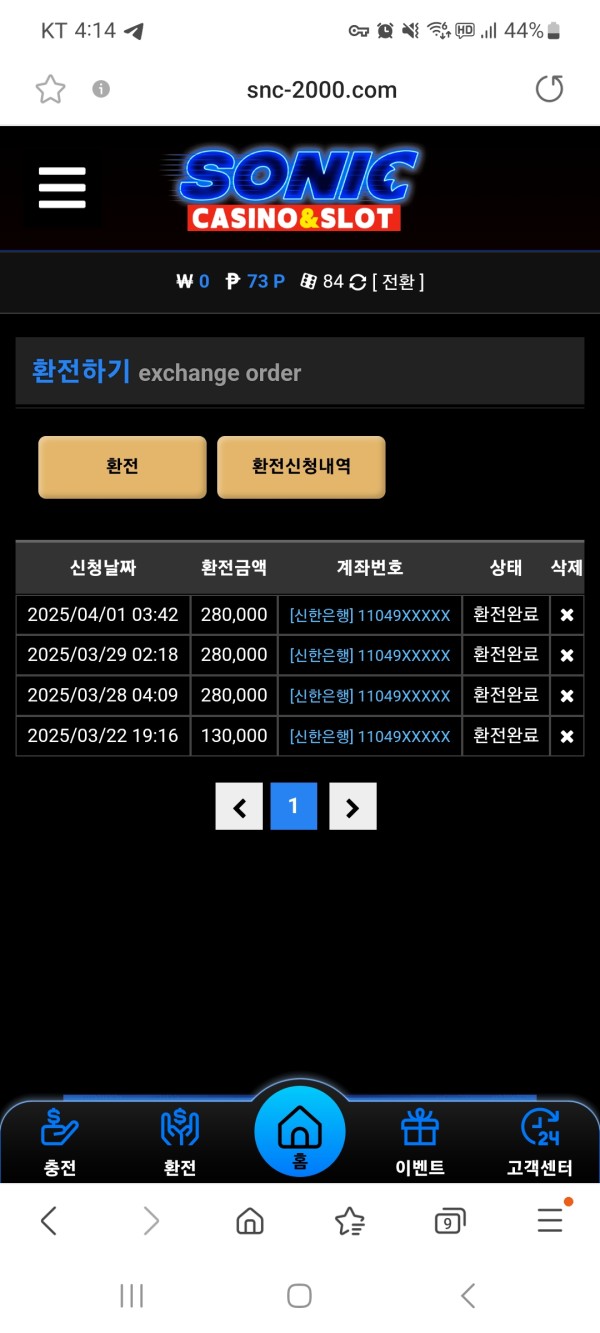Go to the next page of results

353,807
